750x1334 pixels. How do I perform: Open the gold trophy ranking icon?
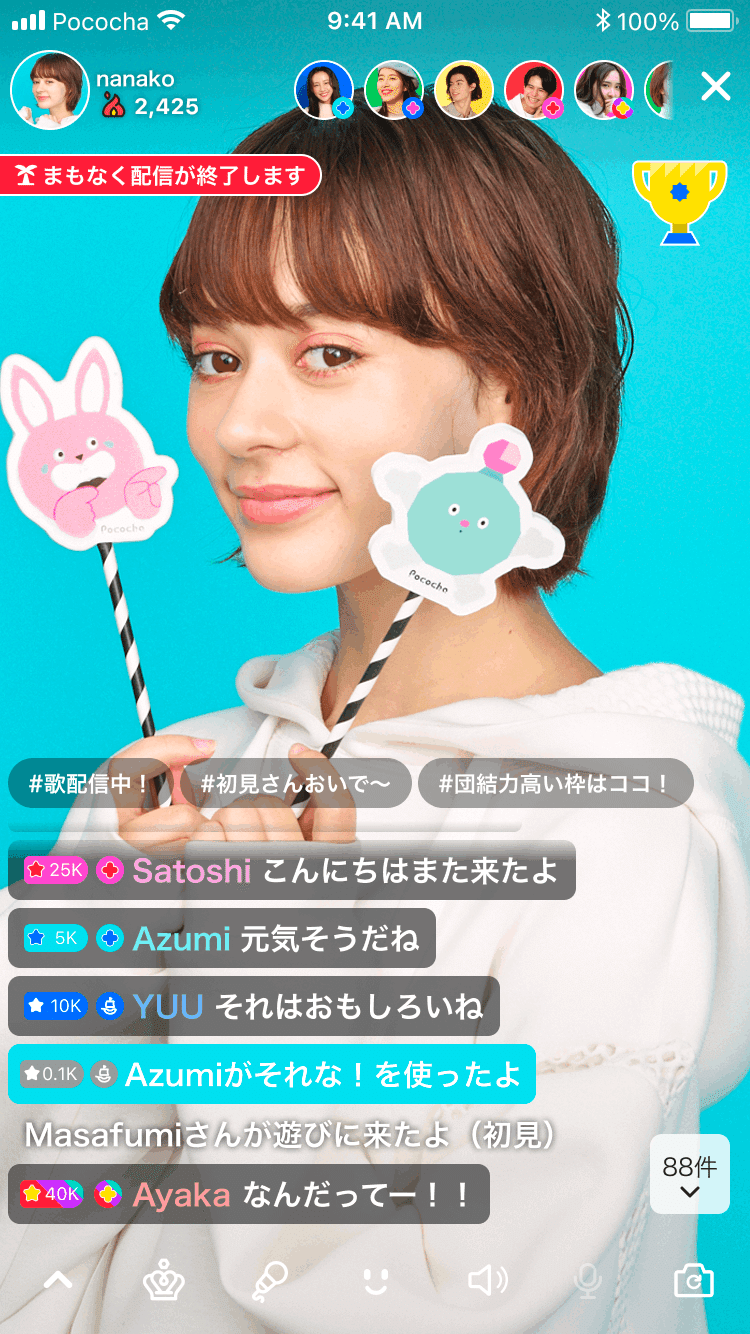coord(680,202)
